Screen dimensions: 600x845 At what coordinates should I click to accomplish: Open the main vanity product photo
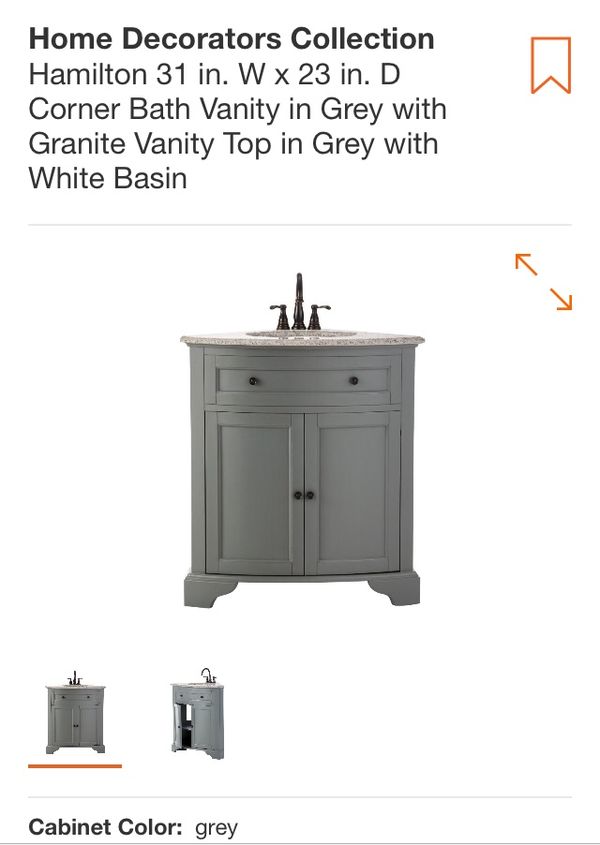301,442
